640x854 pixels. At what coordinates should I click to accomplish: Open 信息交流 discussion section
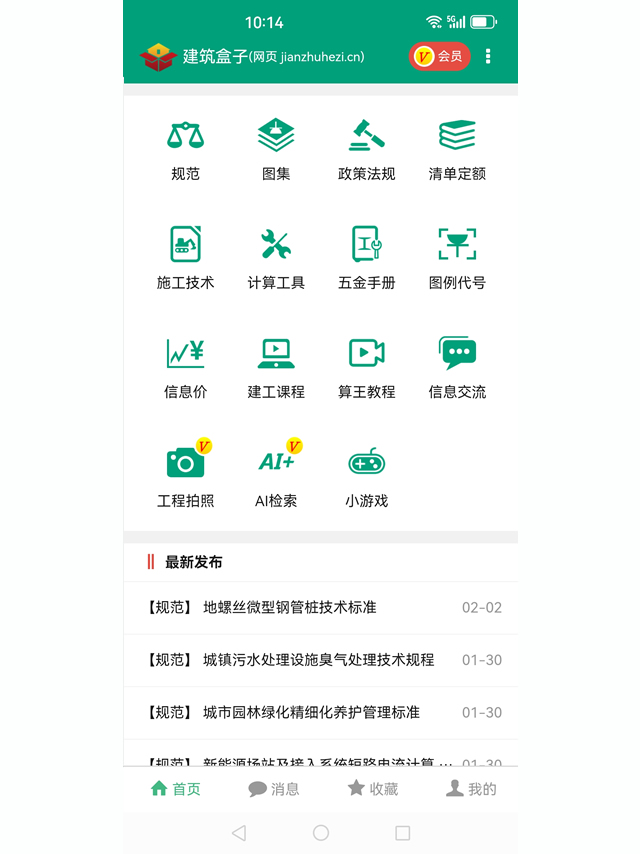pos(457,367)
